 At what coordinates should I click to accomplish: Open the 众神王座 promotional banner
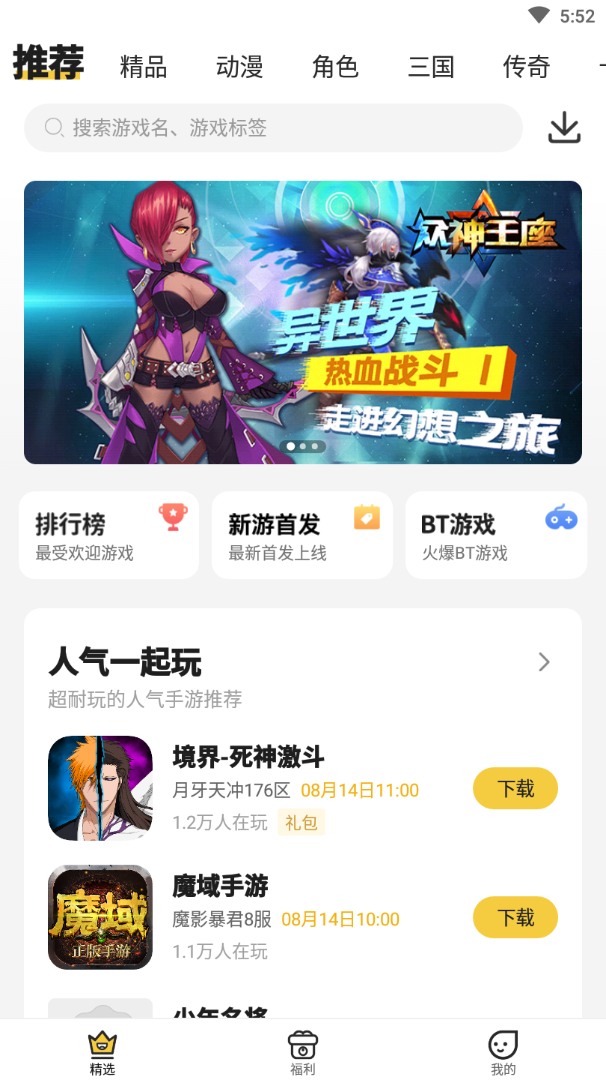[x=303, y=322]
